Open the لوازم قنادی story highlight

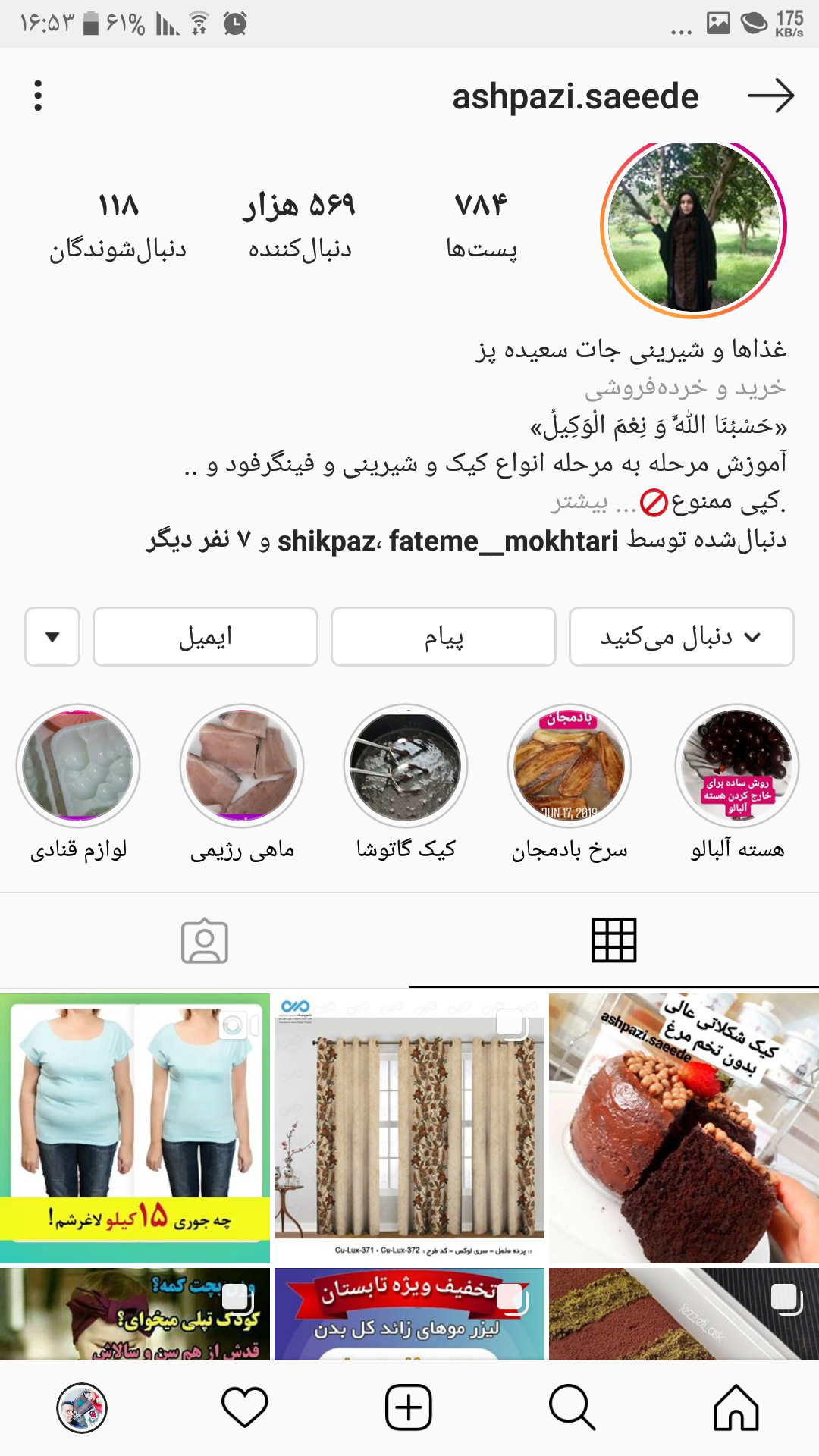coord(78,766)
